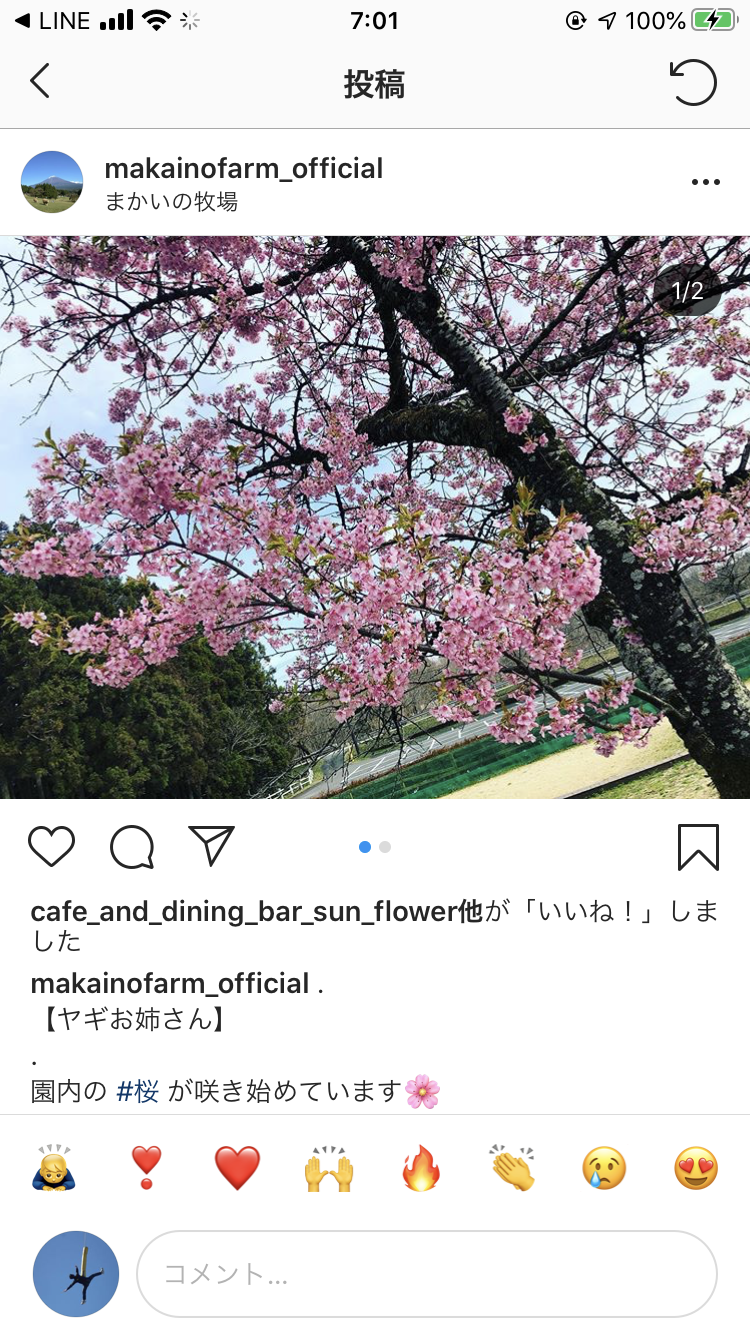Insert the raised hands emoji
The height and width of the screenshot is (1334, 750).
329,1168
